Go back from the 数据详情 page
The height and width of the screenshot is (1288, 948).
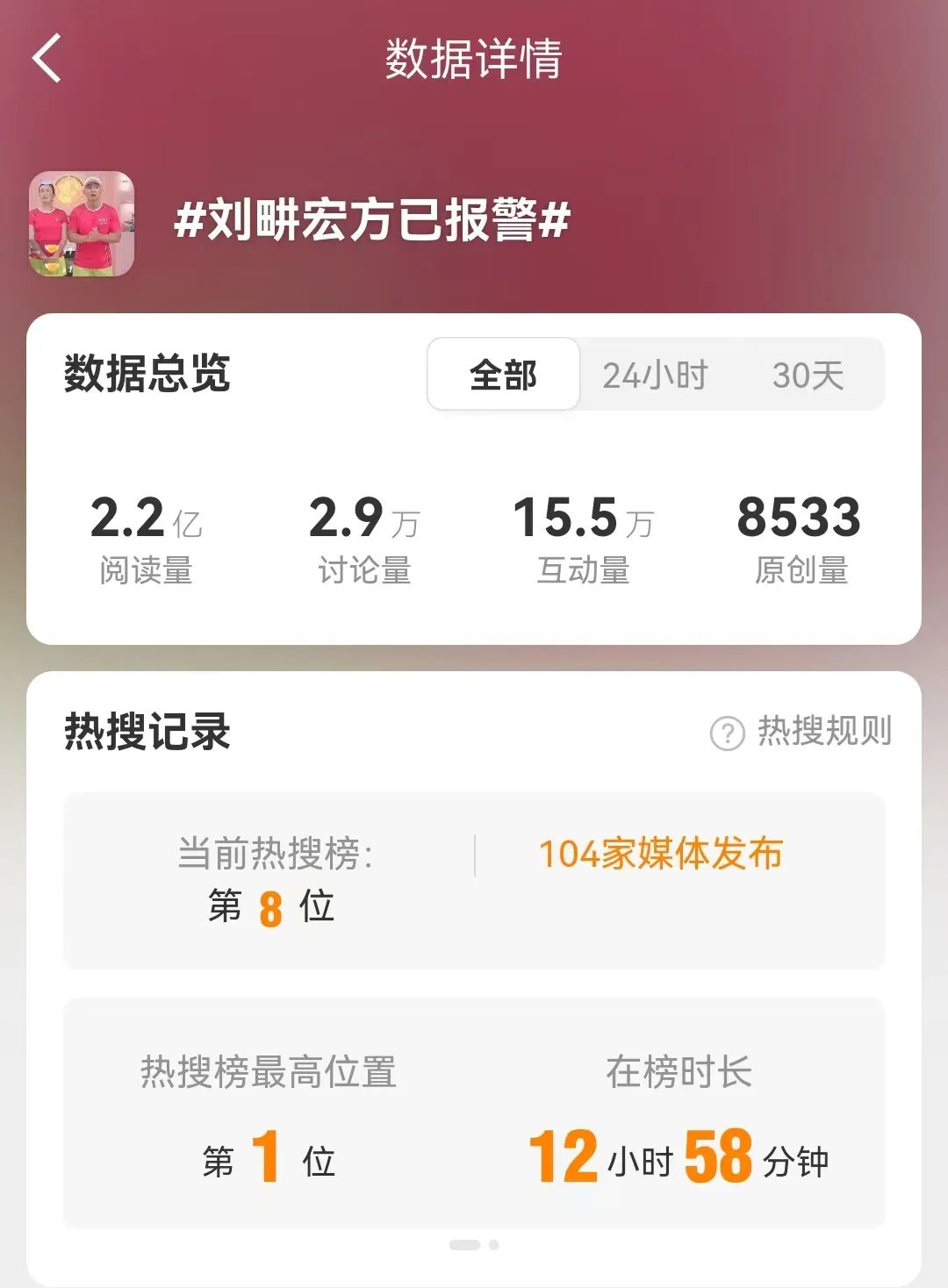point(47,59)
